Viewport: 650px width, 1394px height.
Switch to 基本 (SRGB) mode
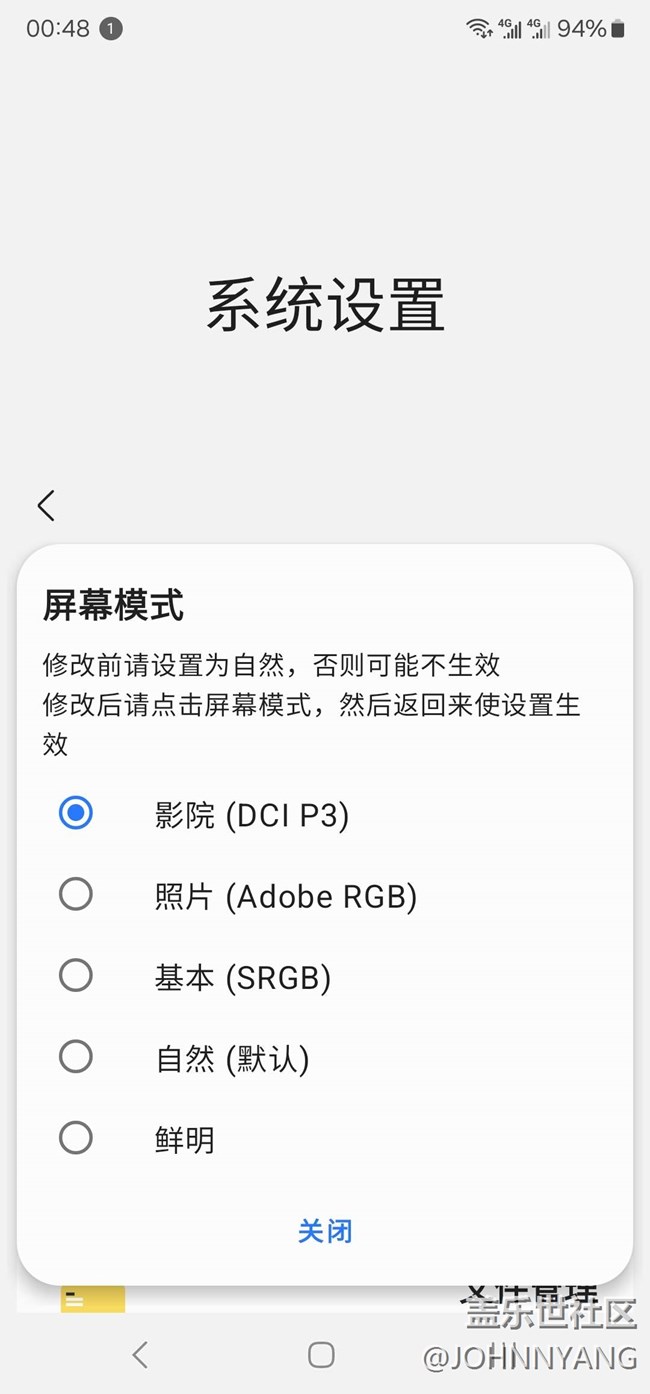[76, 975]
